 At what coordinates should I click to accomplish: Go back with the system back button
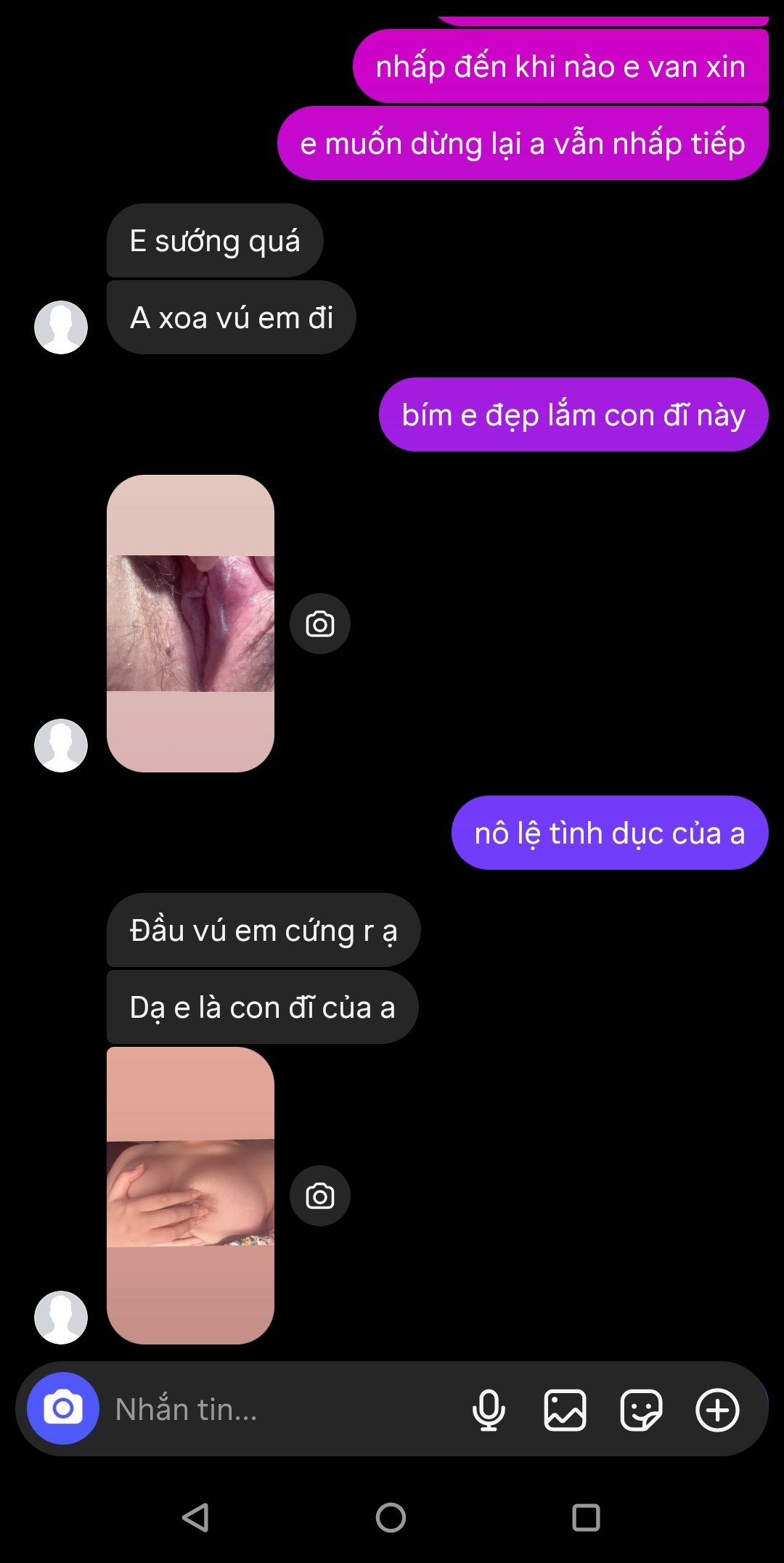[x=196, y=1517]
